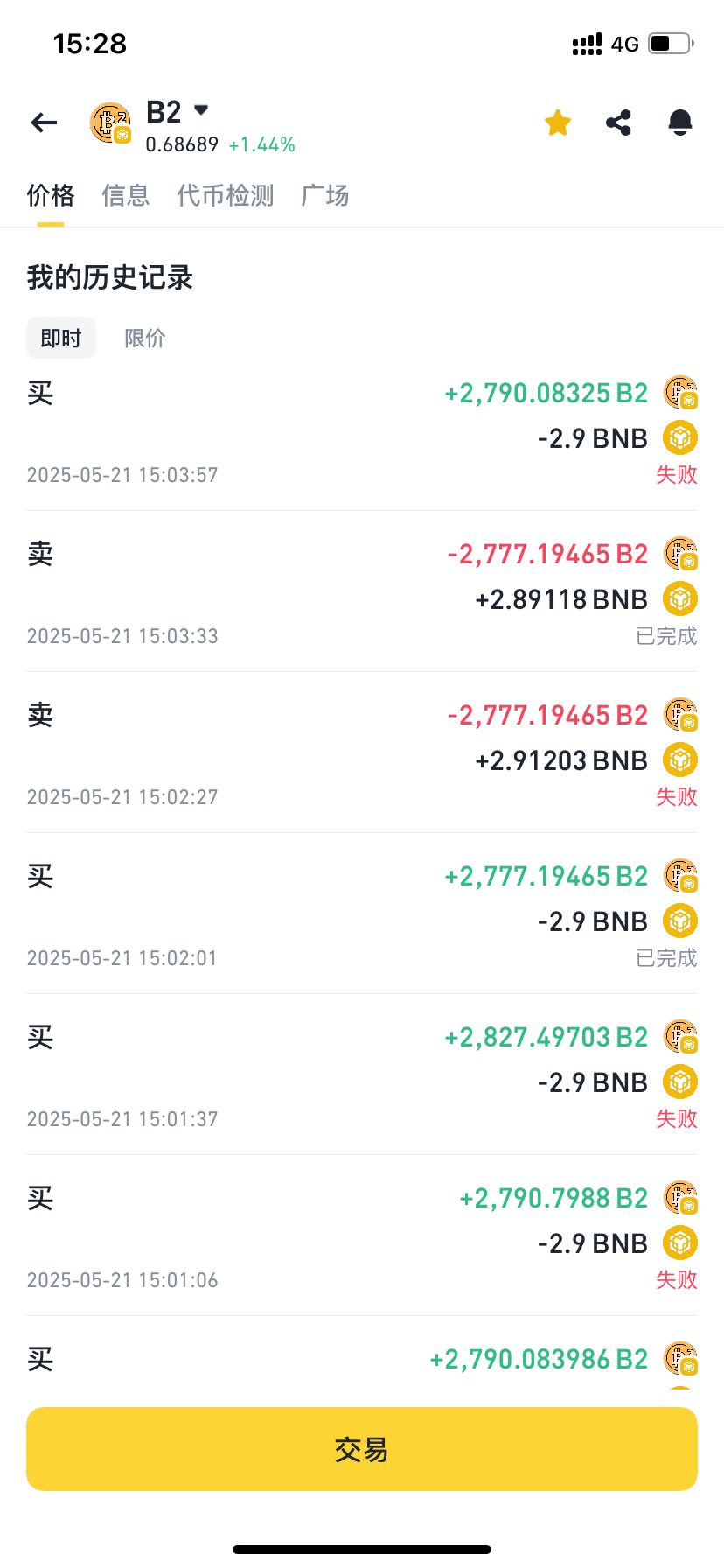Select the 价格 tab
724x1568 pixels.
(51, 195)
